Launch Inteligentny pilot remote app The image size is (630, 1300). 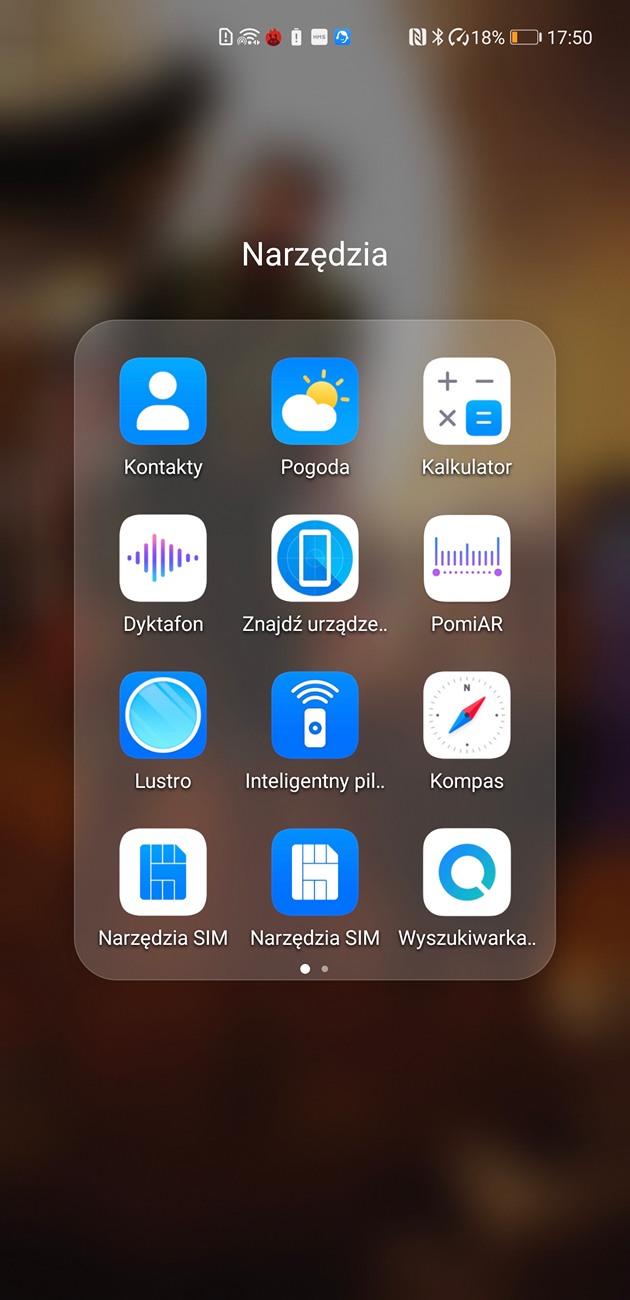315,715
